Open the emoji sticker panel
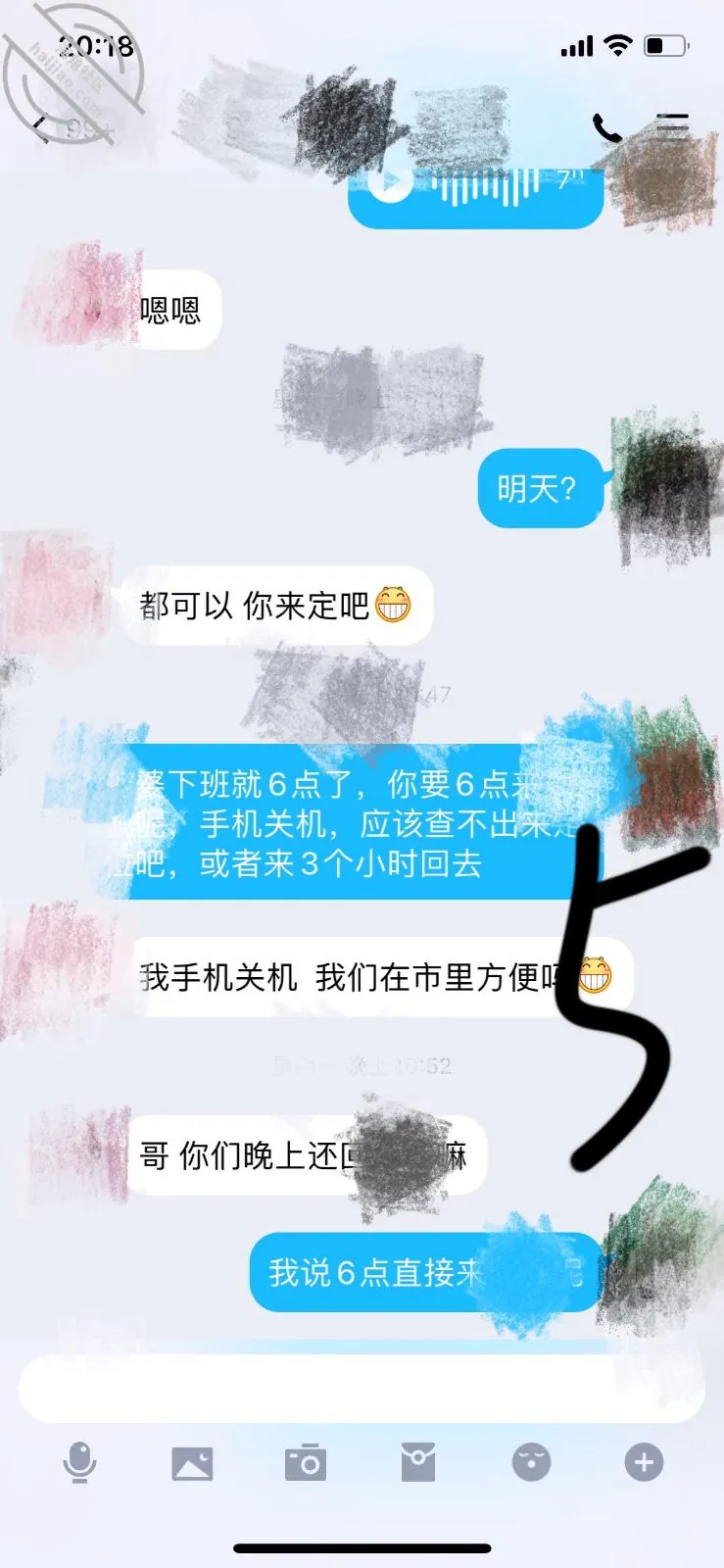This screenshot has width=724, height=1568. coord(531,1463)
